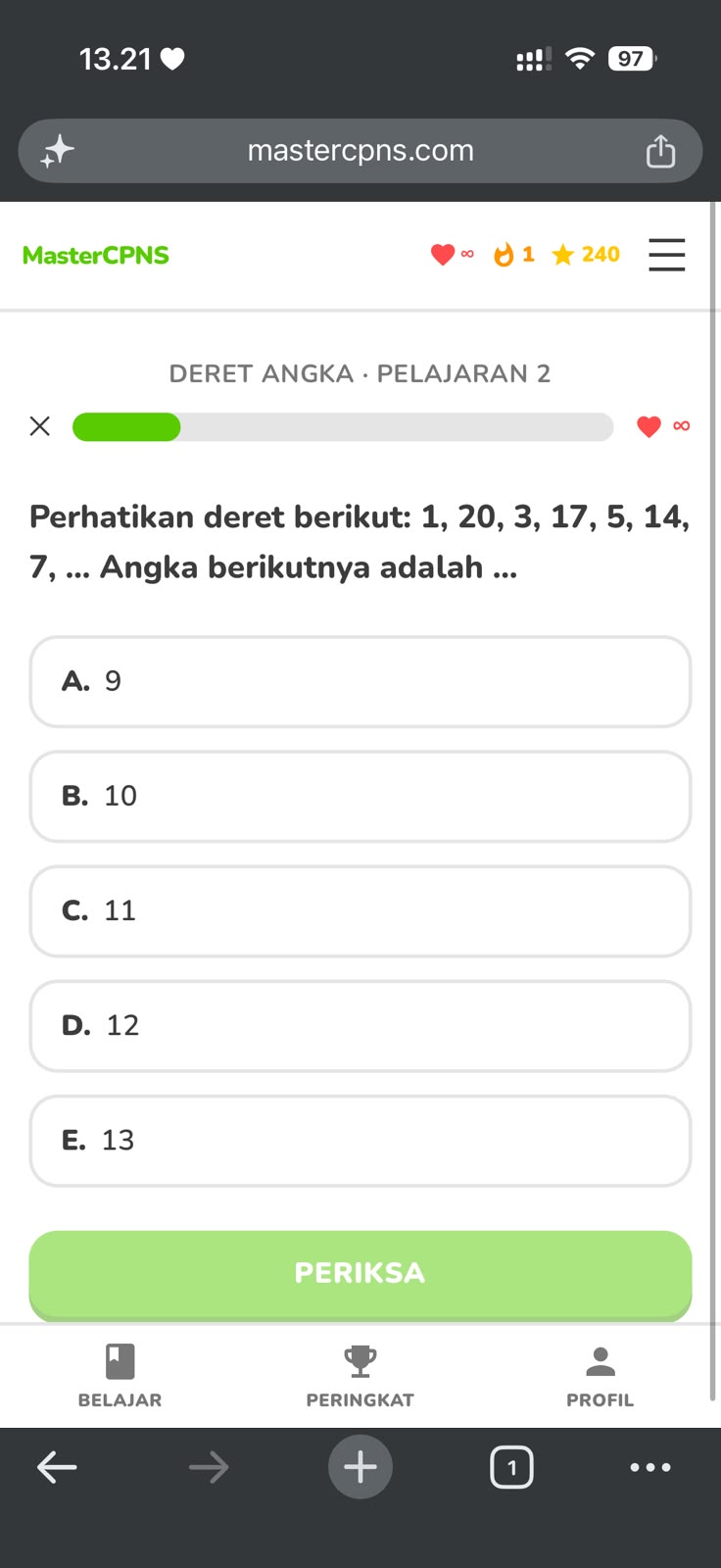Image resolution: width=721 pixels, height=1568 pixels.
Task: Switch to the Belajar tab
Action: point(120,1376)
